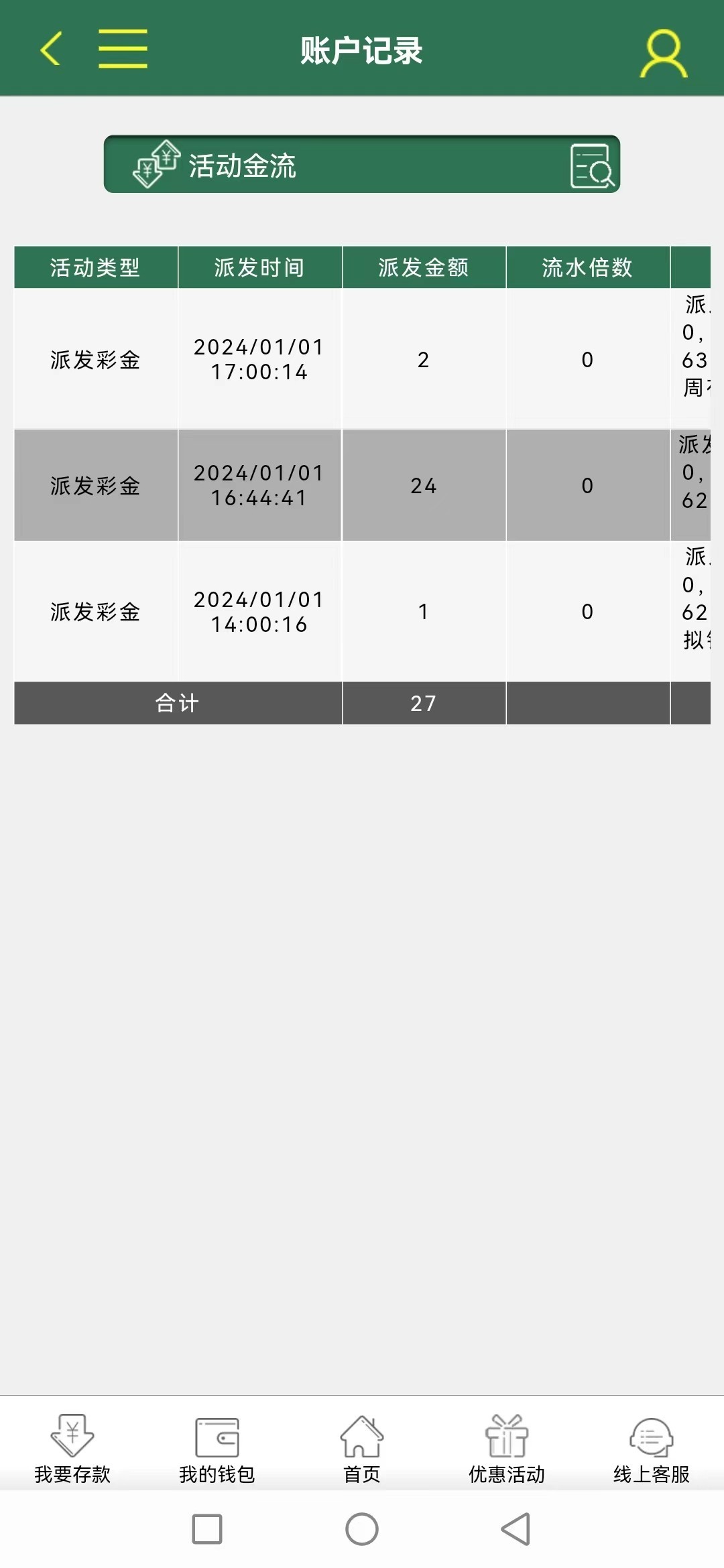
Task: Open the user profile icon
Action: click(x=664, y=53)
